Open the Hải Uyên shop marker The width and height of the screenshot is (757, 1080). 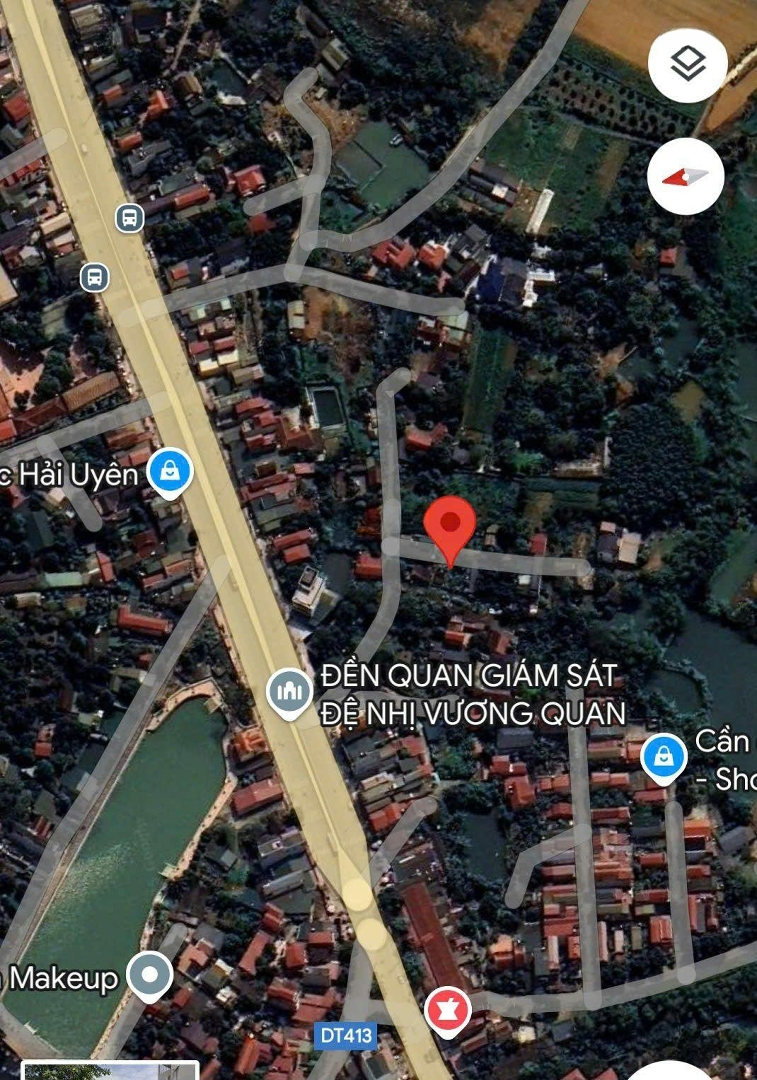pyautogui.click(x=170, y=471)
